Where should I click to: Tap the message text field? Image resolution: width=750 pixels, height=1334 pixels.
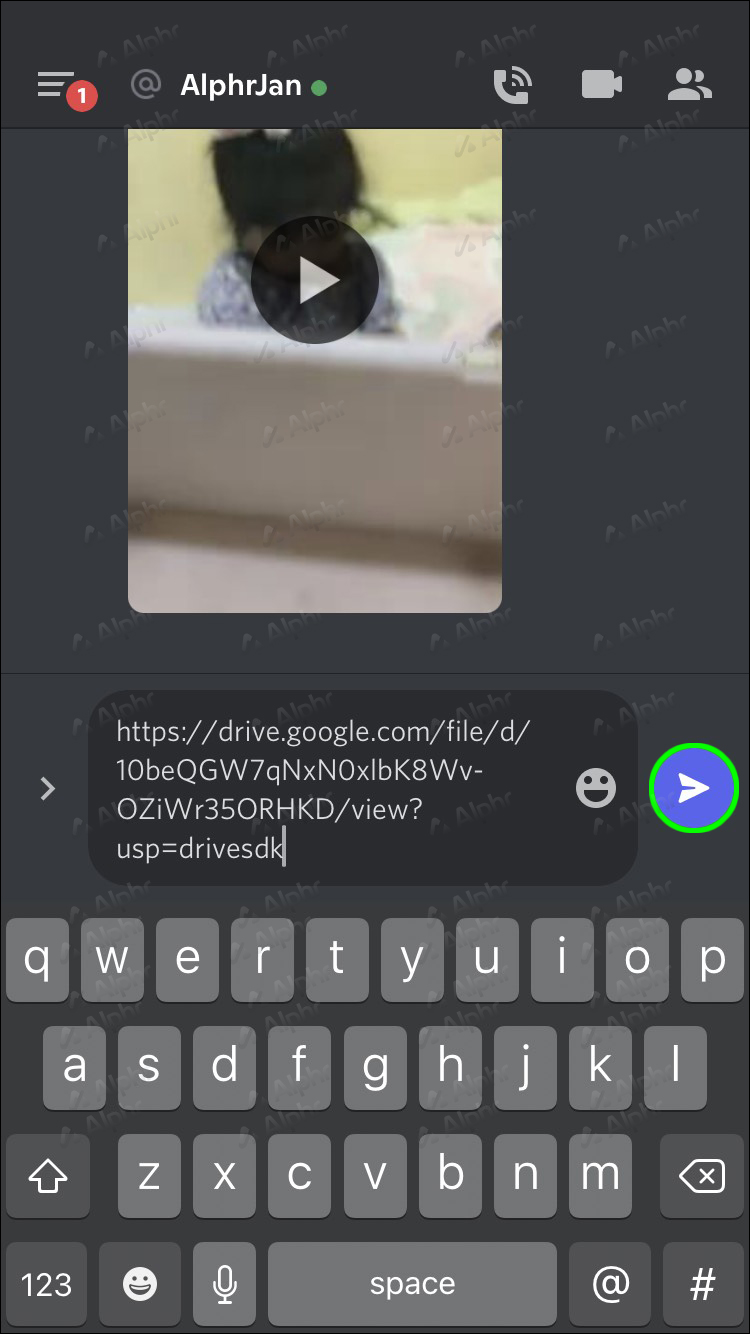pos(330,788)
